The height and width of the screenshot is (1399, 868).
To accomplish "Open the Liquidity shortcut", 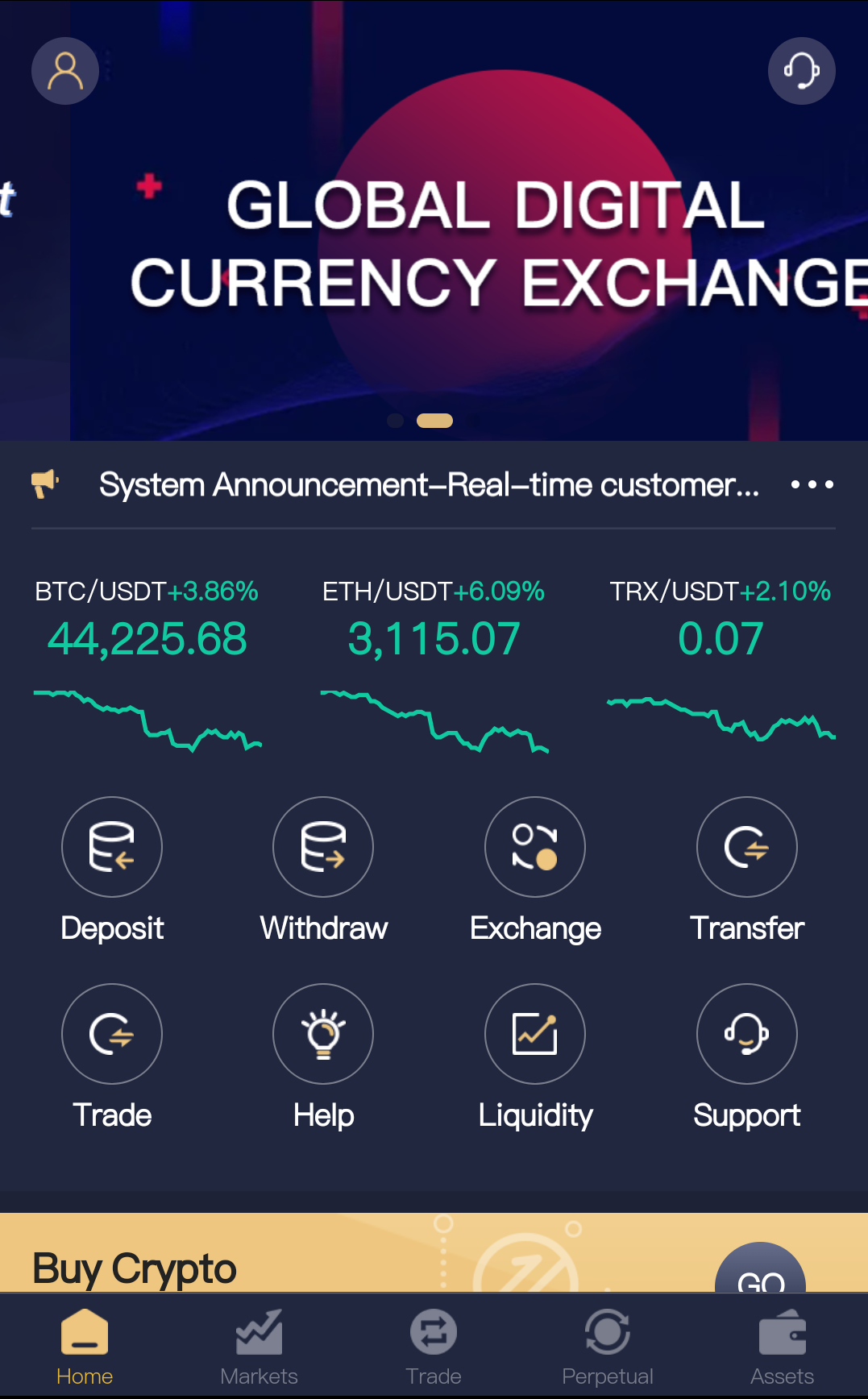I will [535, 1034].
